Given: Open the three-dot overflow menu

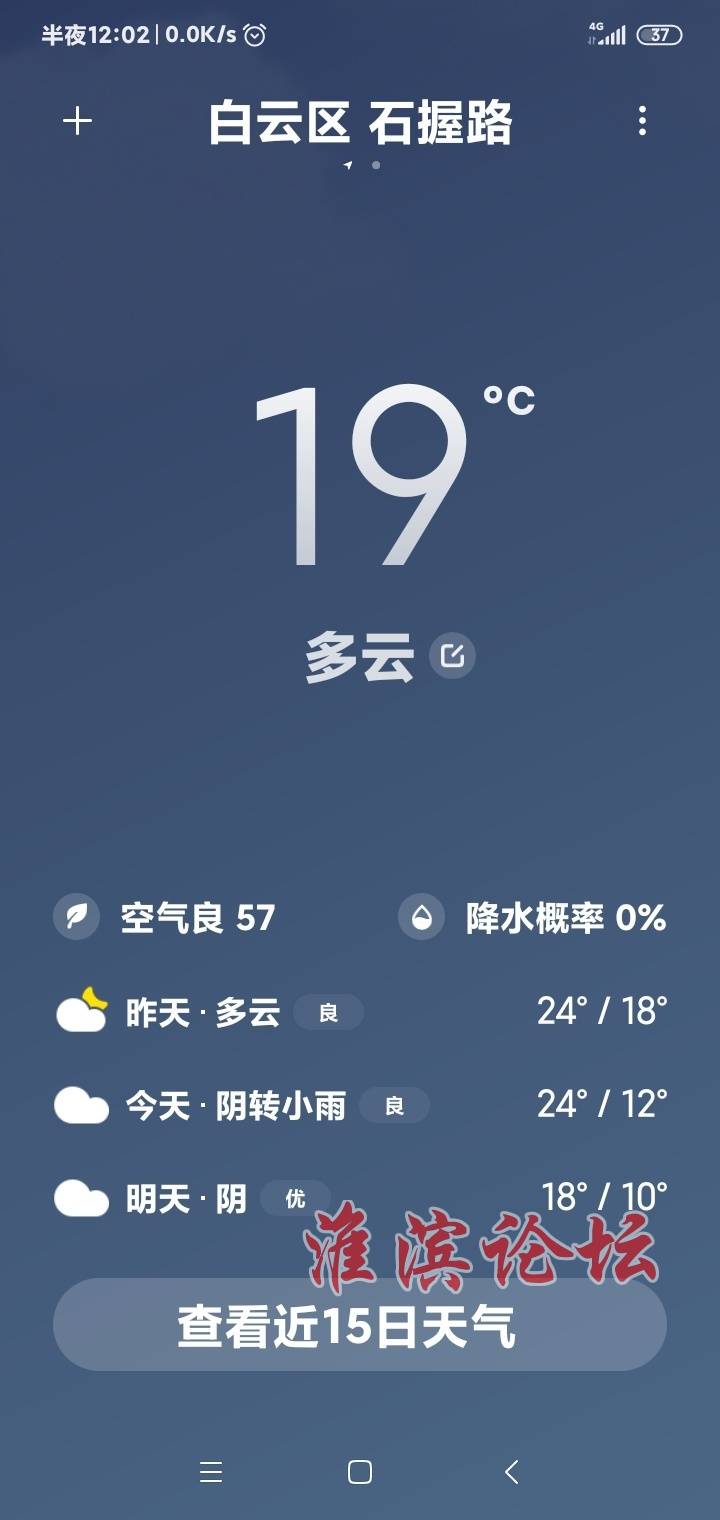Looking at the screenshot, I should pyautogui.click(x=642, y=122).
